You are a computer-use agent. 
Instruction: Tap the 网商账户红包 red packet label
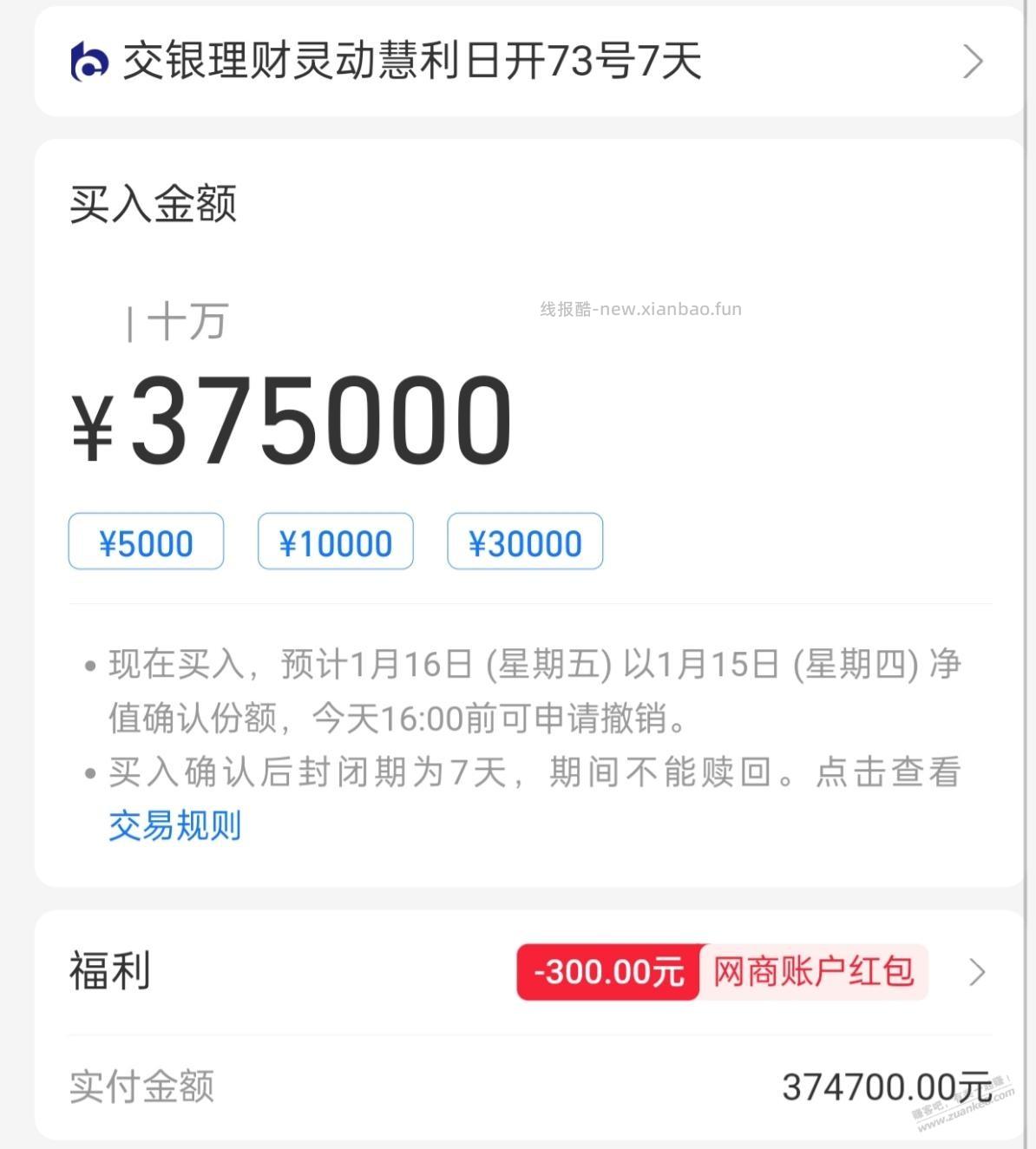coord(812,973)
